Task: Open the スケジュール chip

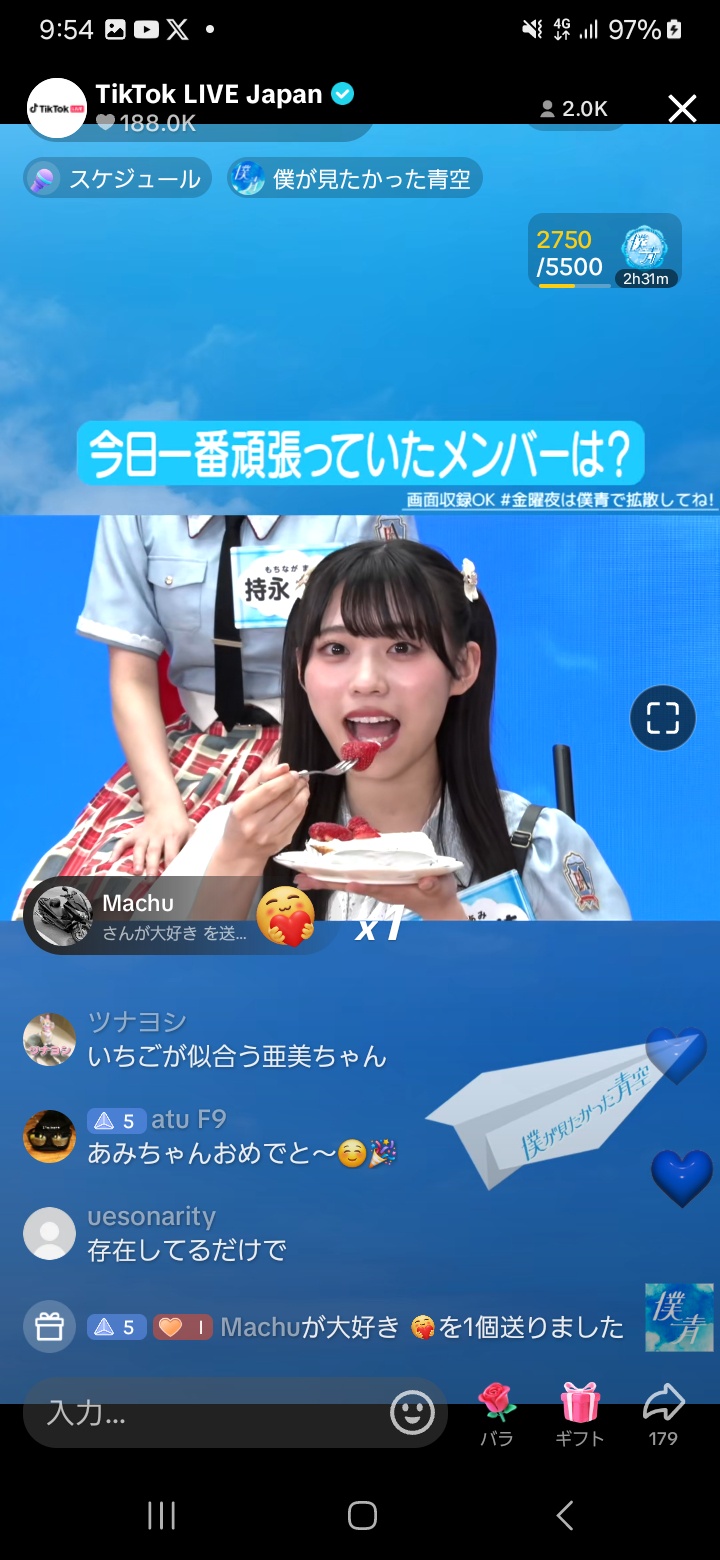Action: [x=118, y=179]
